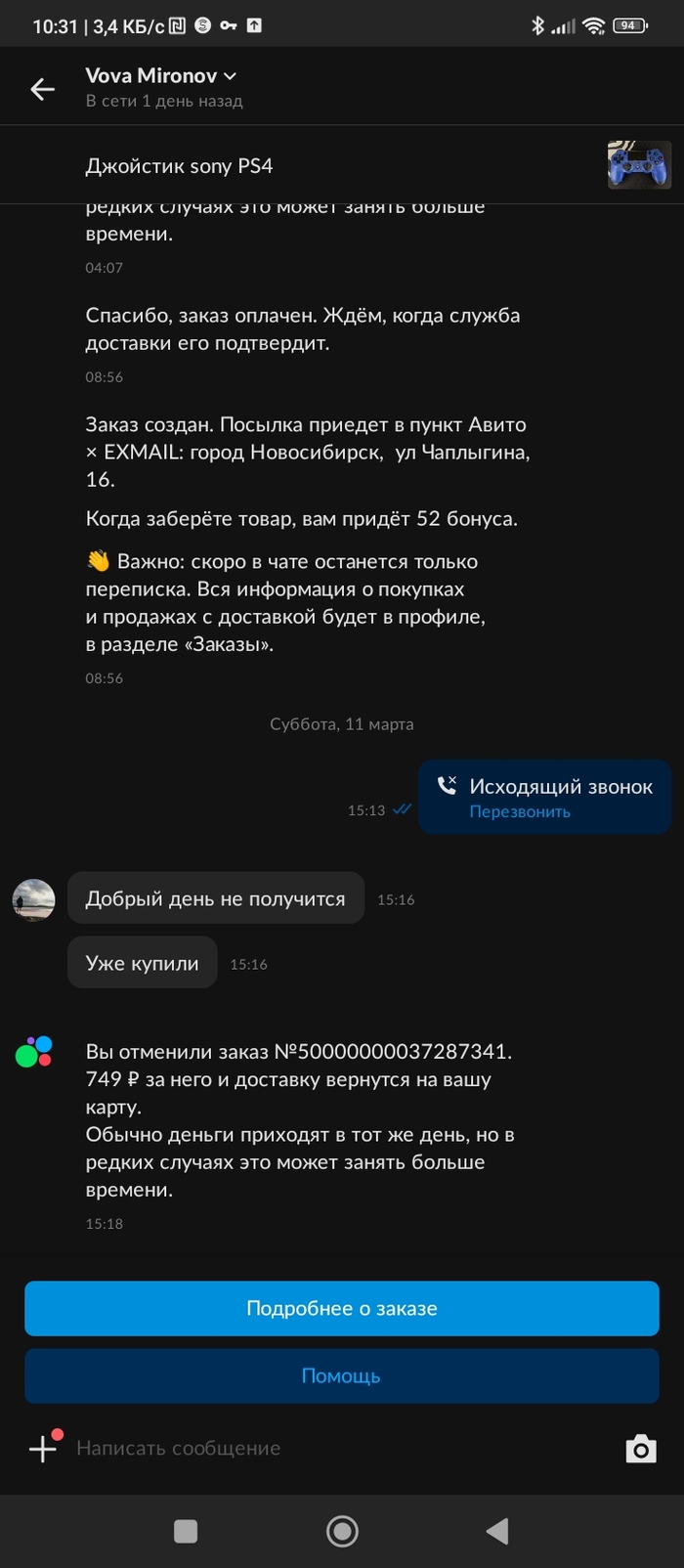Screen dimensions: 684x1568
Task: Open the Джойстик sony PS4 listing
Action: click(179, 165)
